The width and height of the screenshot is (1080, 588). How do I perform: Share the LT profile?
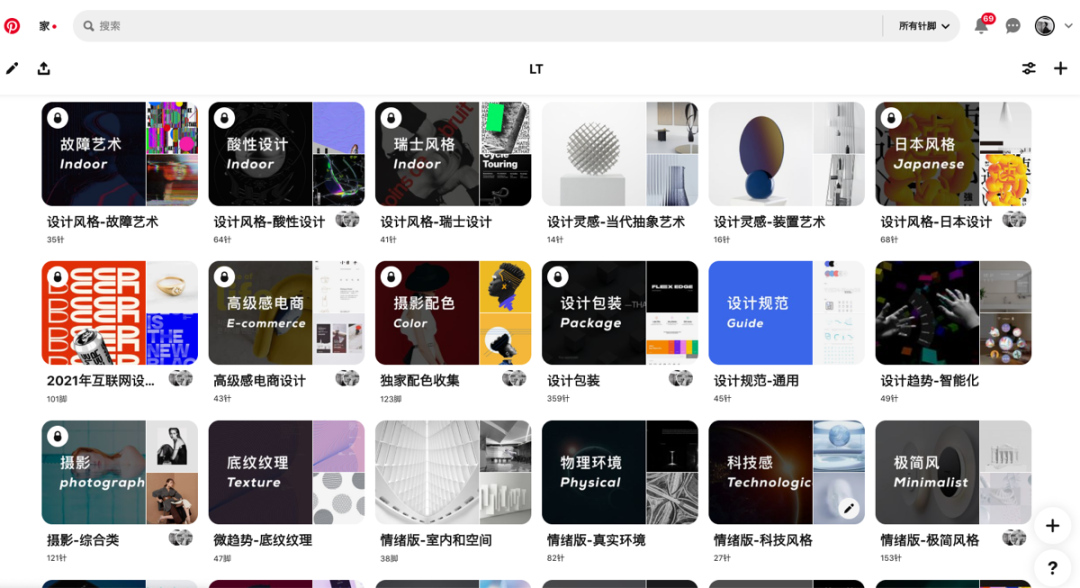point(44,68)
